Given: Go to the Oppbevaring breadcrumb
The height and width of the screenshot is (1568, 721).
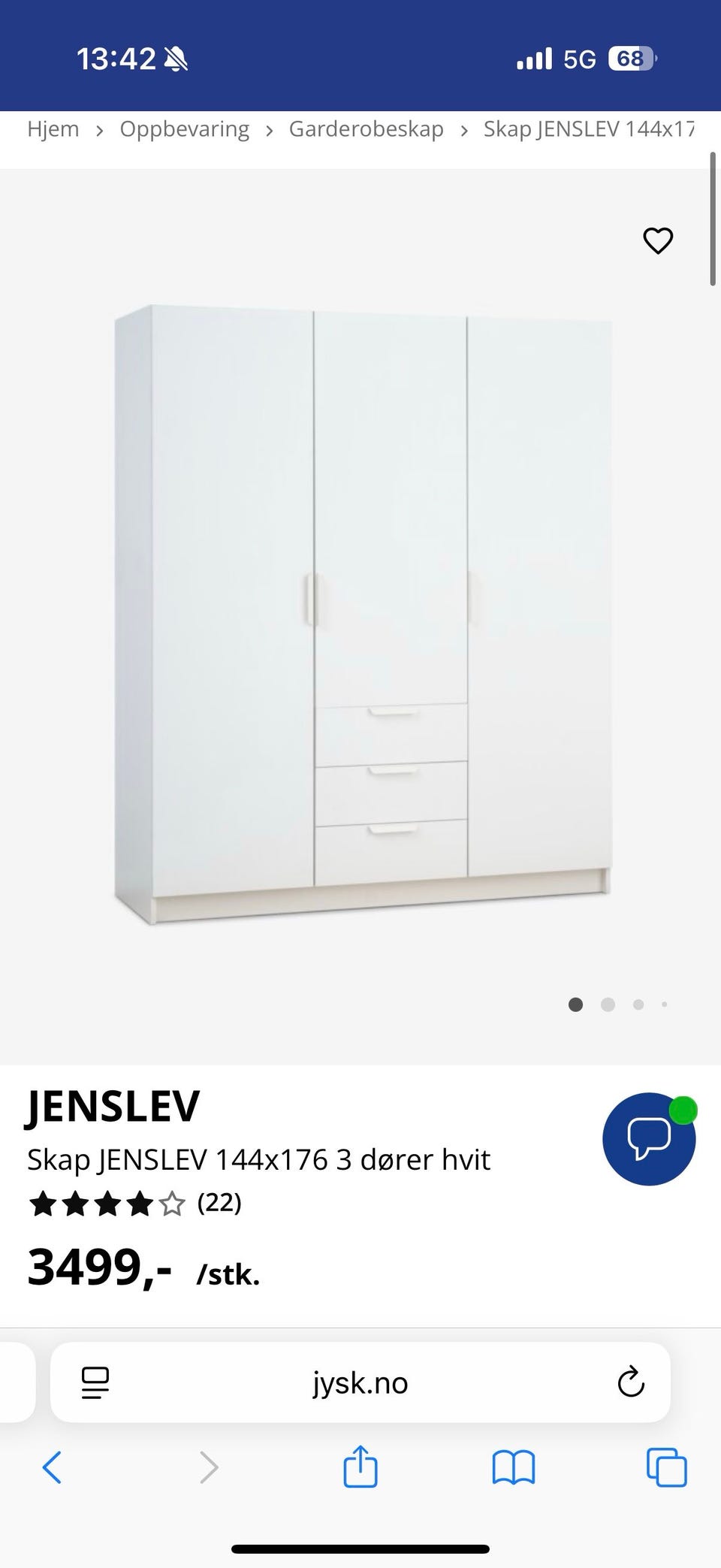Looking at the screenshot, I should tap(185, 129).
